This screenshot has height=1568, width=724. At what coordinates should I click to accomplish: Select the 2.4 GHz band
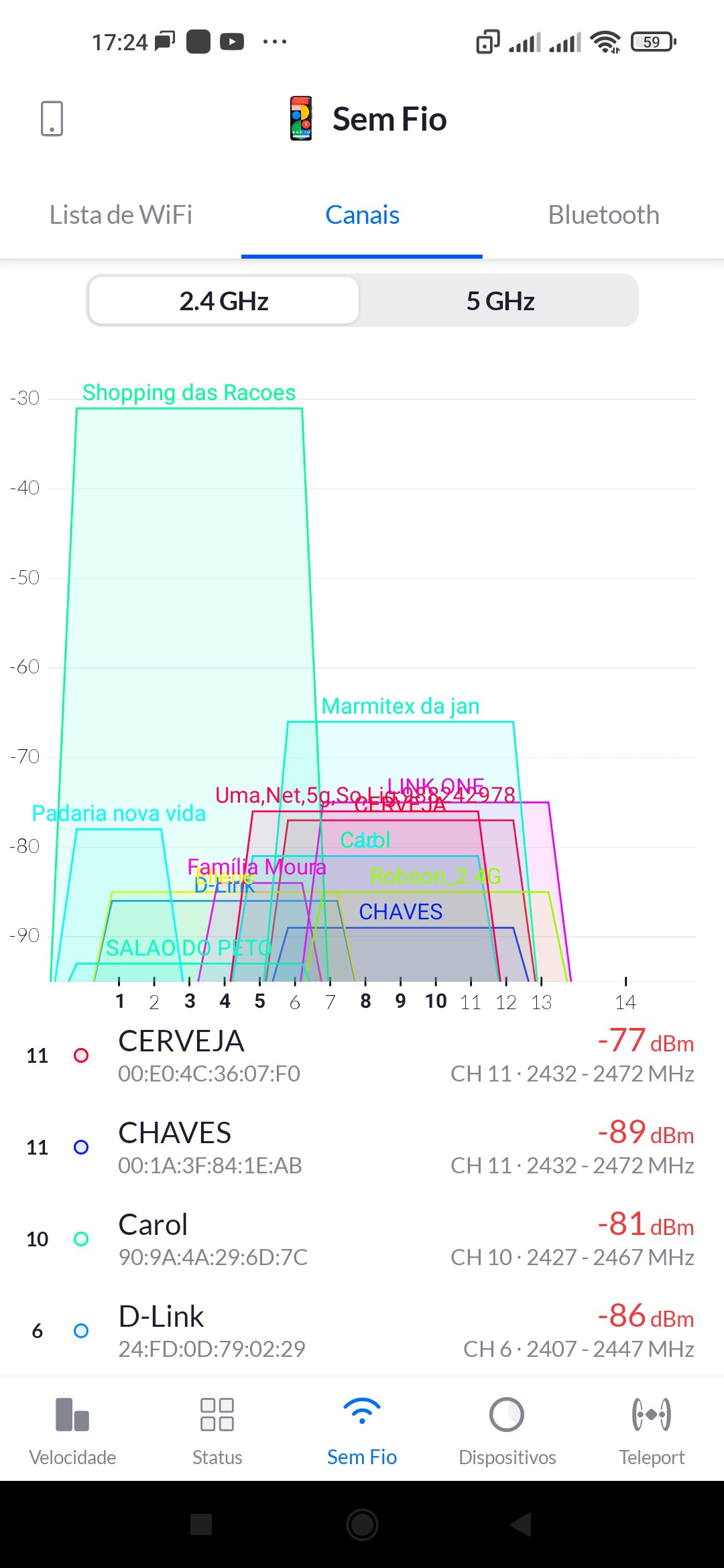224,301
